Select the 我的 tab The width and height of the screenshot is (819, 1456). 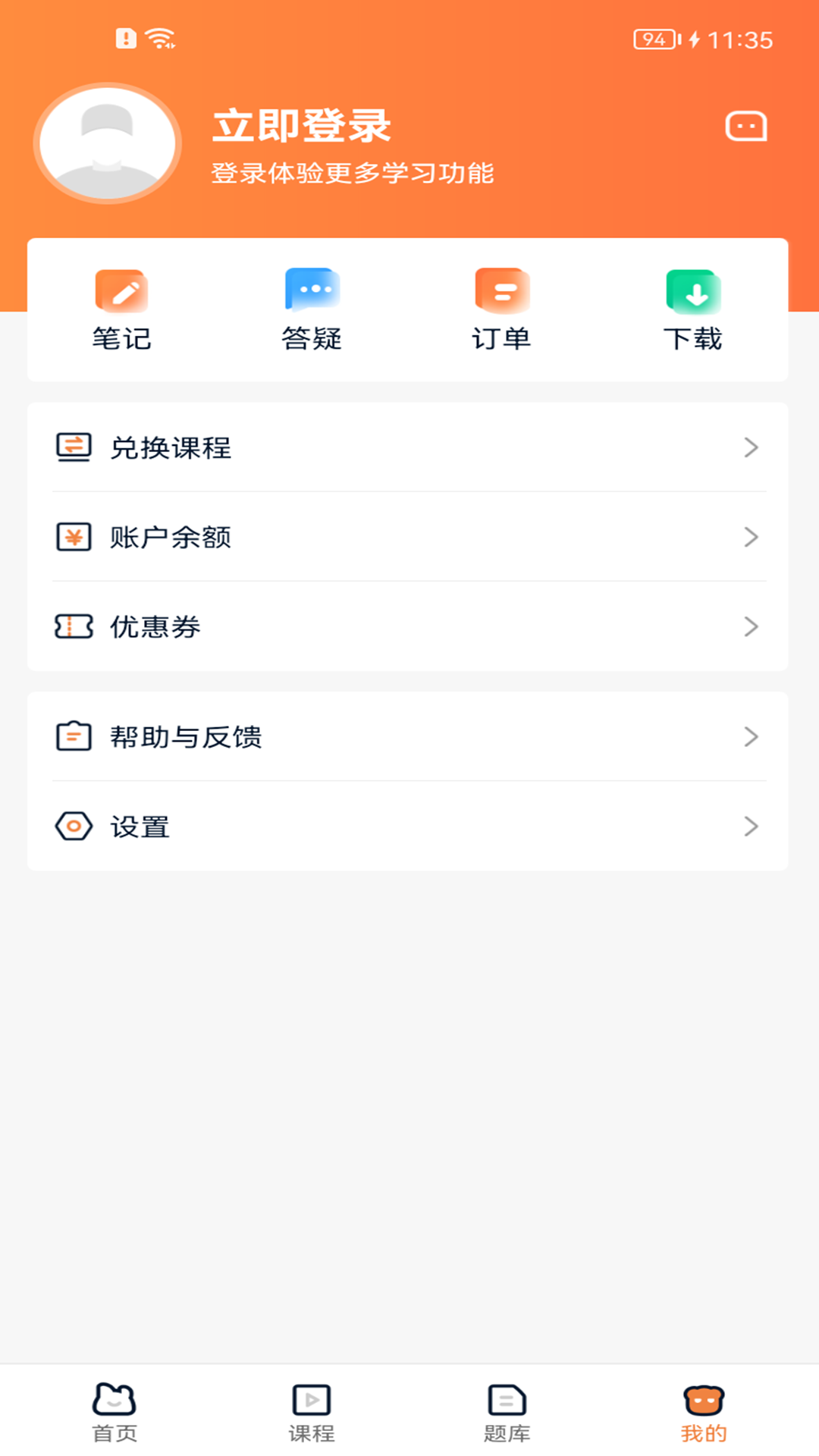[x=703, y=1412]
